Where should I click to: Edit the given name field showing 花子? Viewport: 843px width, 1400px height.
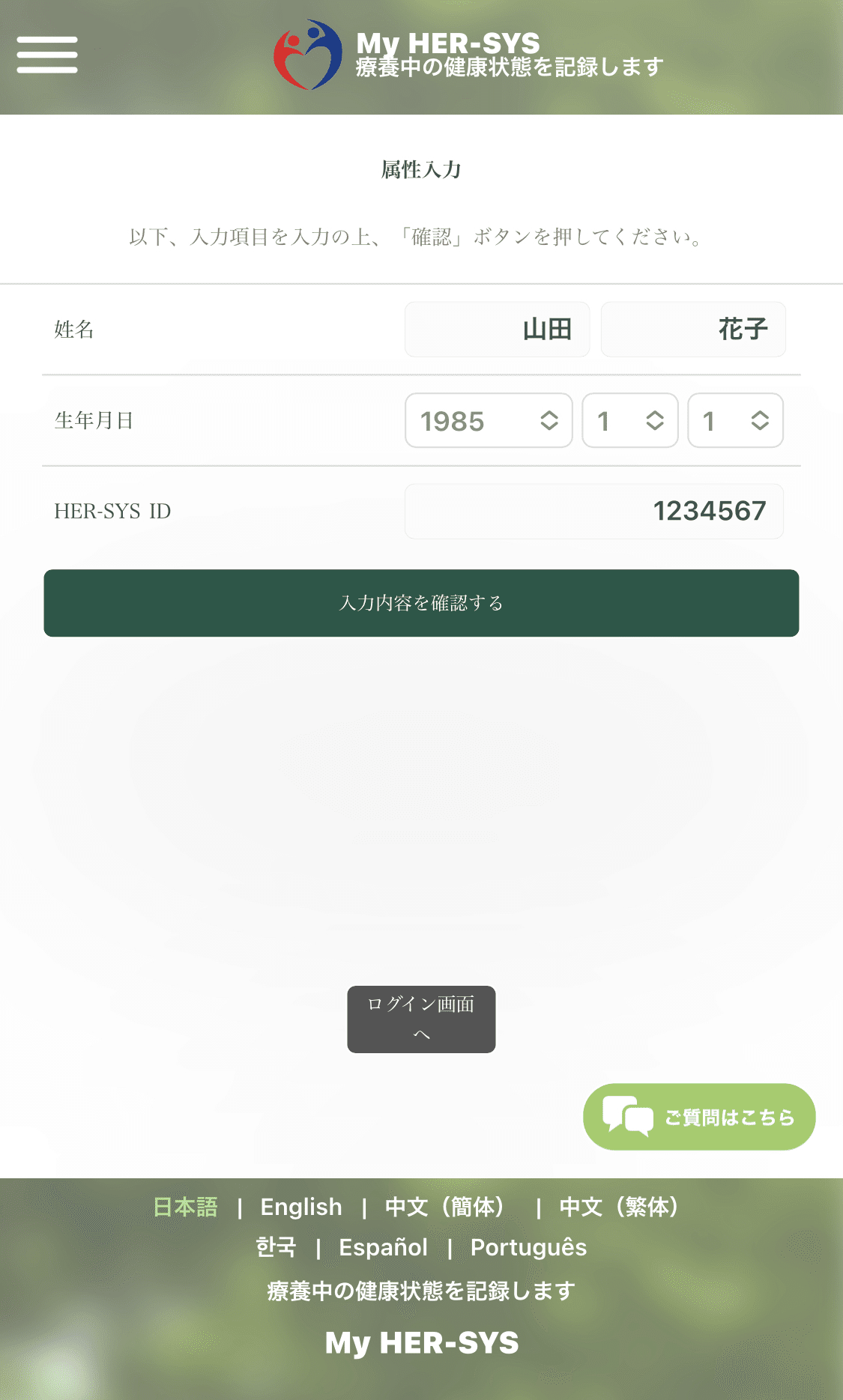[x=693, y=330]
